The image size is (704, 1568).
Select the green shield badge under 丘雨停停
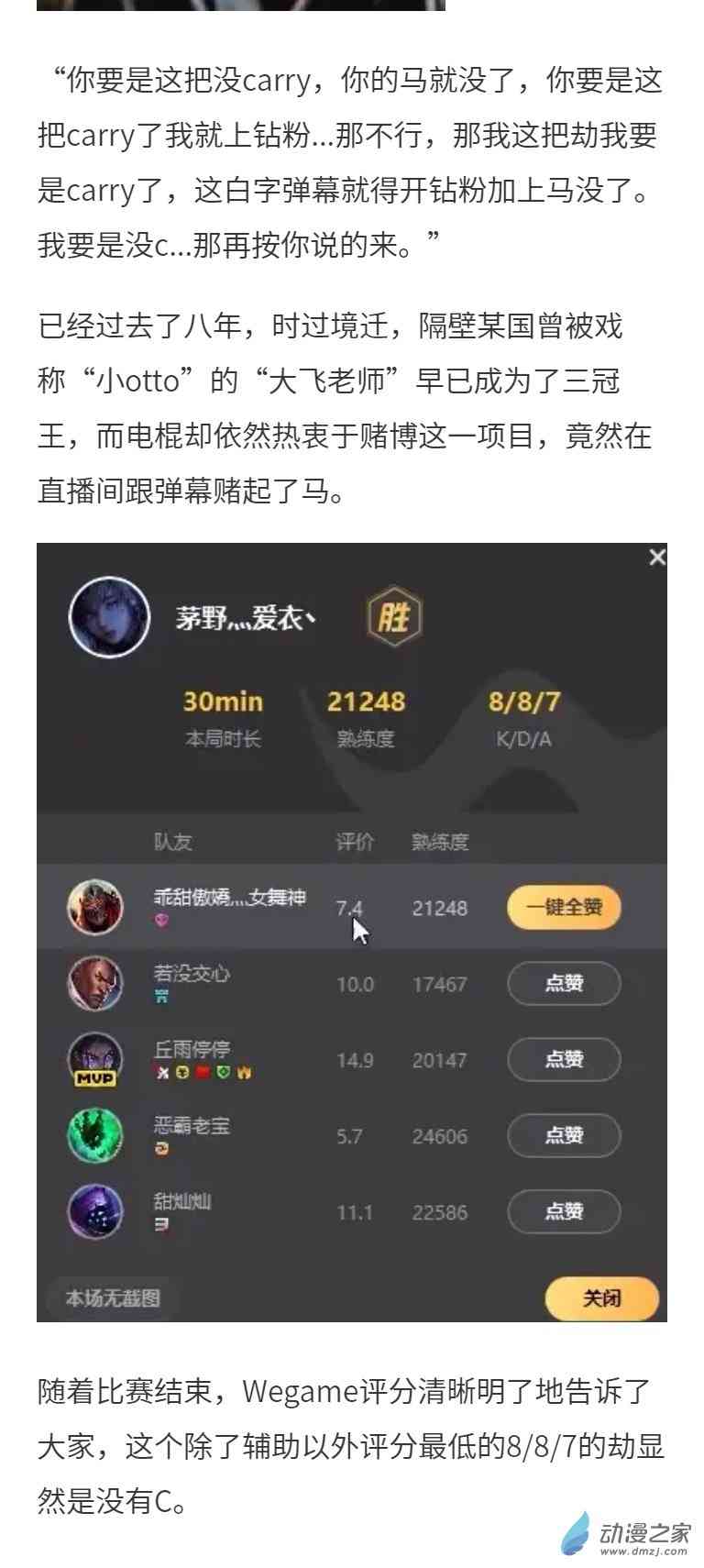coord(222,1074)
